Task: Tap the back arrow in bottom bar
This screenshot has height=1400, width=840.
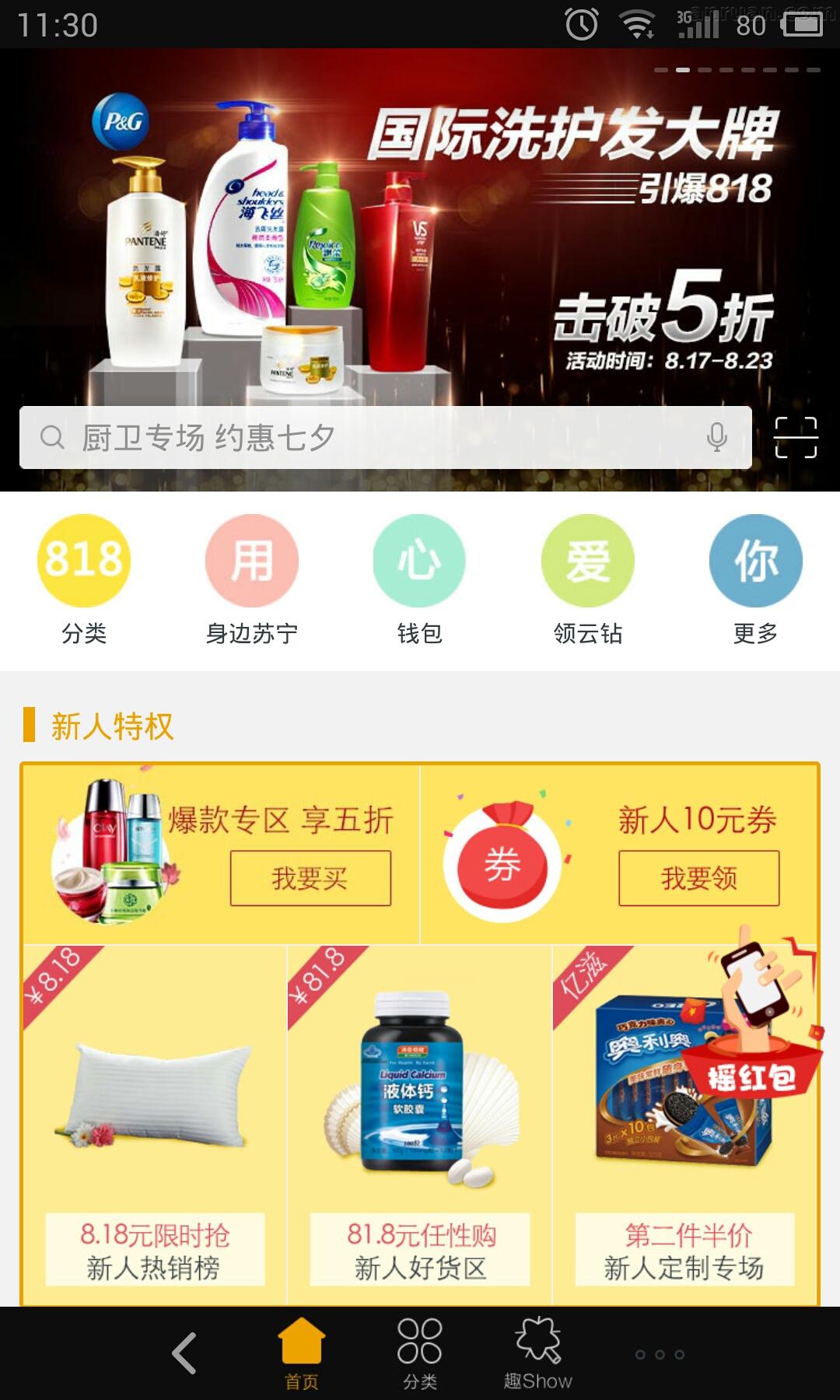Action: click(x=184, y=1349)
